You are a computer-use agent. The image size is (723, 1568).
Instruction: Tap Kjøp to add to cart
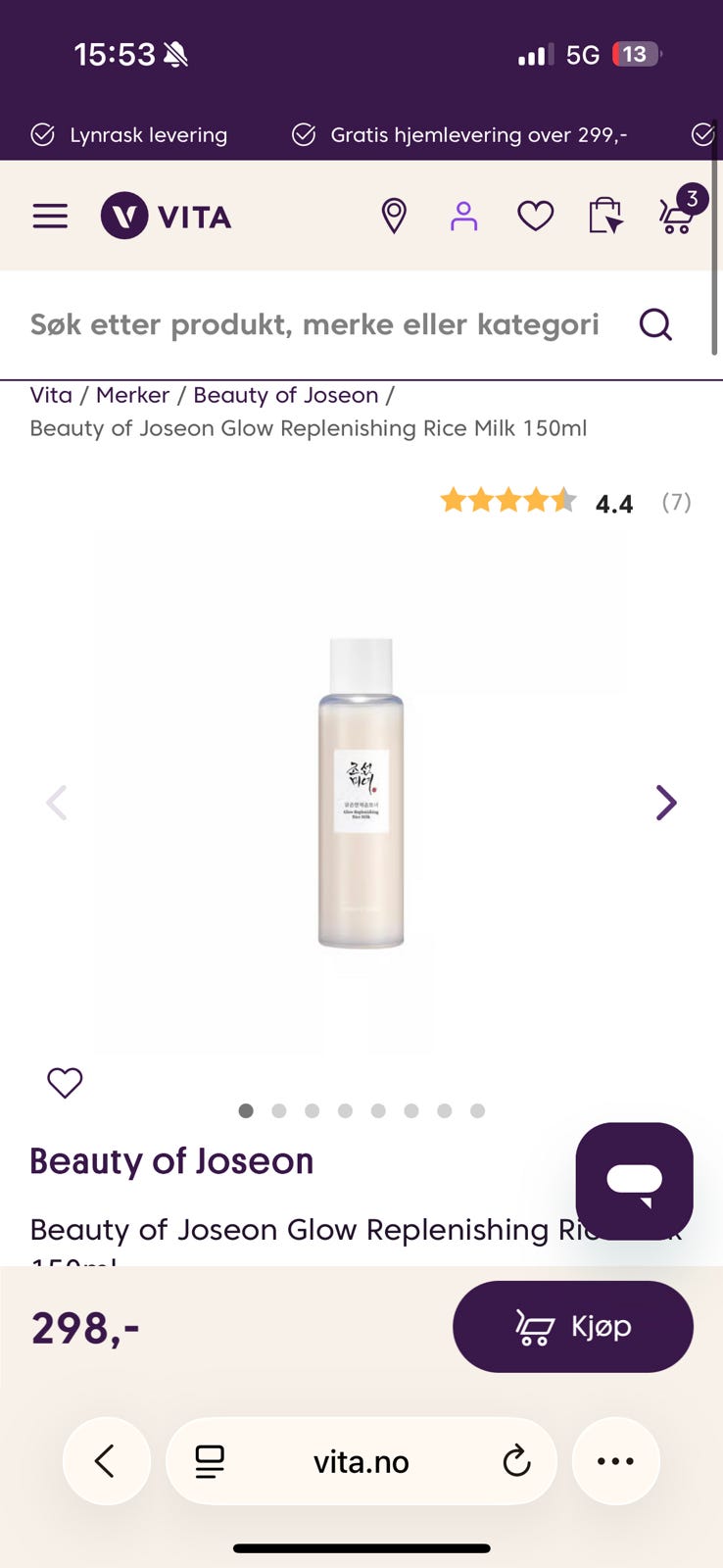tap(573, 1327)
